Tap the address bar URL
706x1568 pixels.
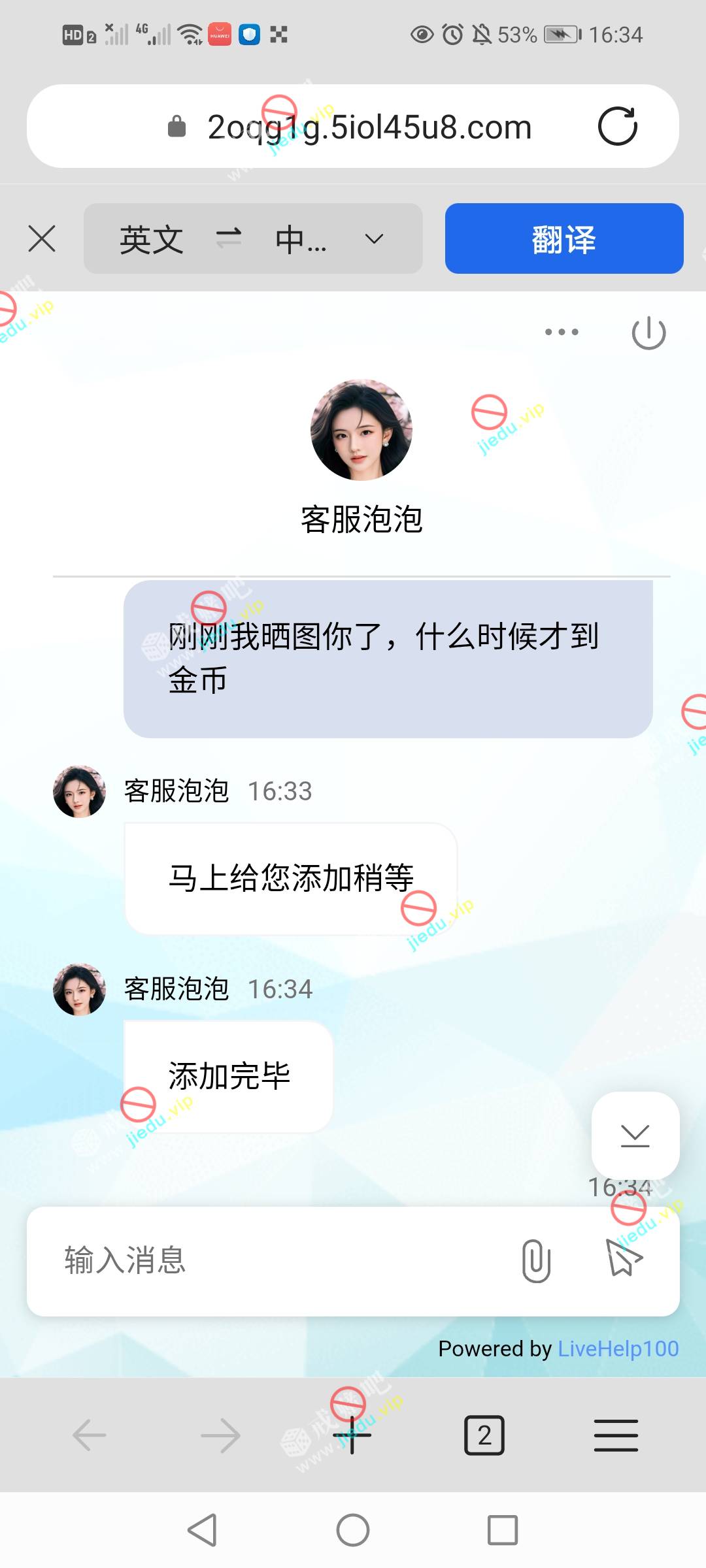(369, 127)
